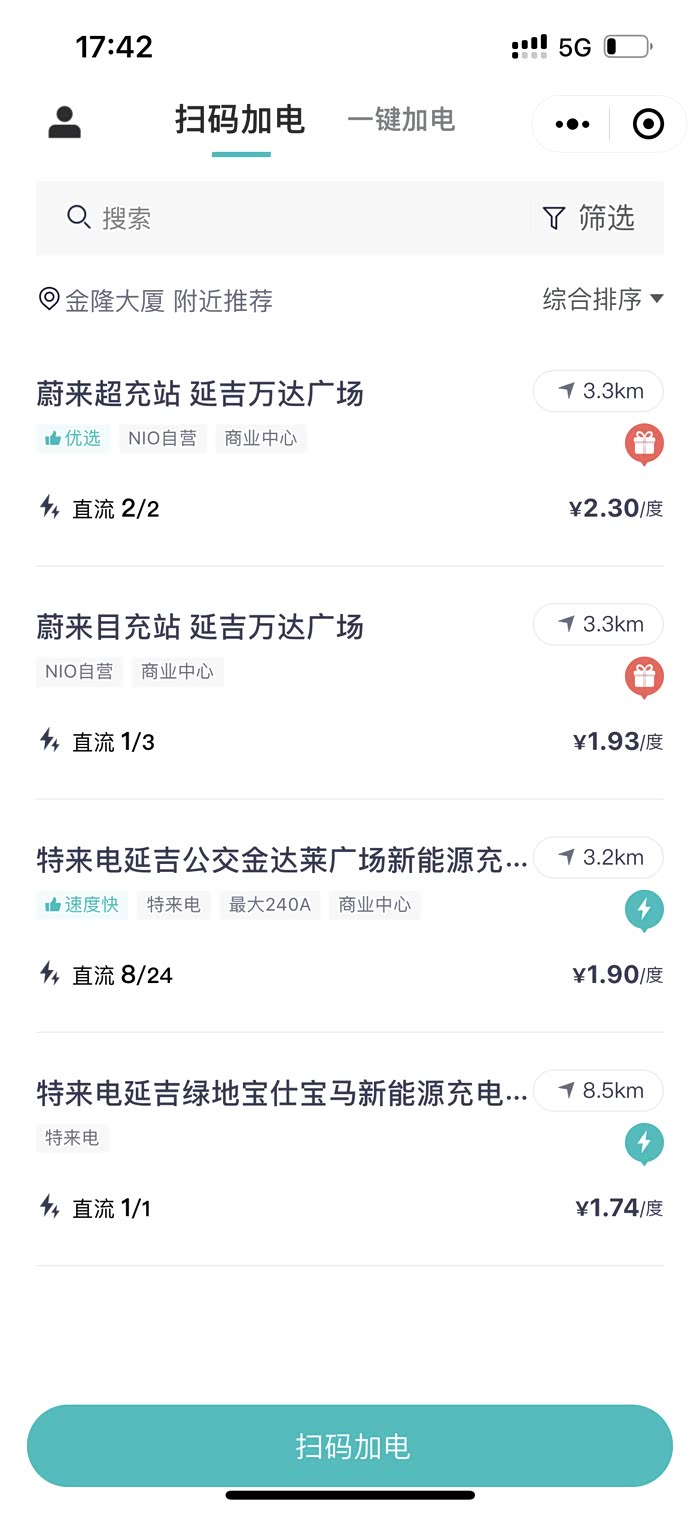Close the mini program via target icon

pyautogui.click(x=648, y=124)
